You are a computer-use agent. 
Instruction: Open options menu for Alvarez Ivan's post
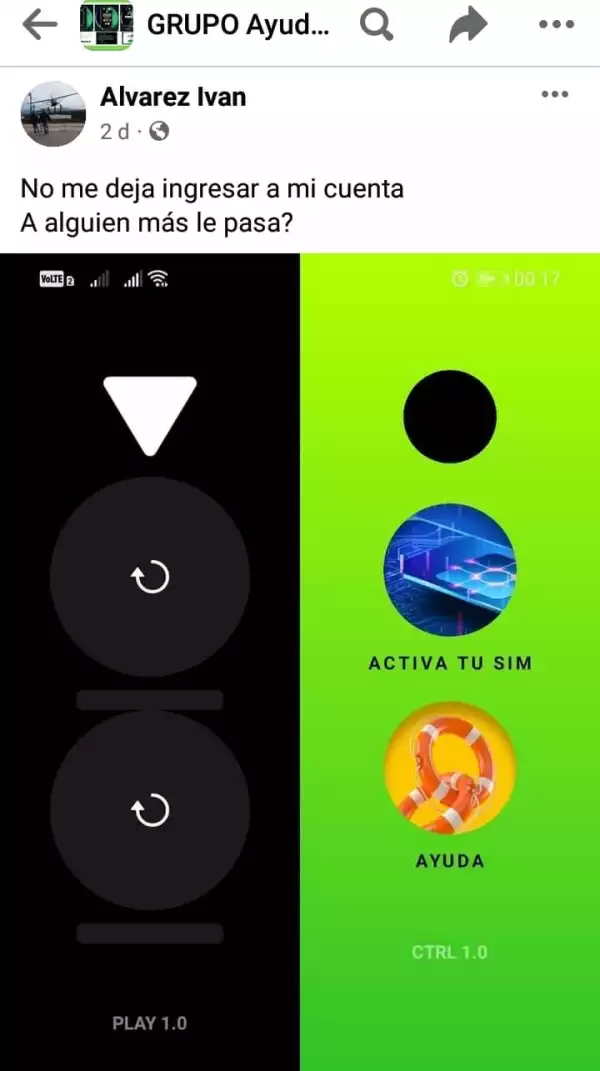tap(554, 95)
